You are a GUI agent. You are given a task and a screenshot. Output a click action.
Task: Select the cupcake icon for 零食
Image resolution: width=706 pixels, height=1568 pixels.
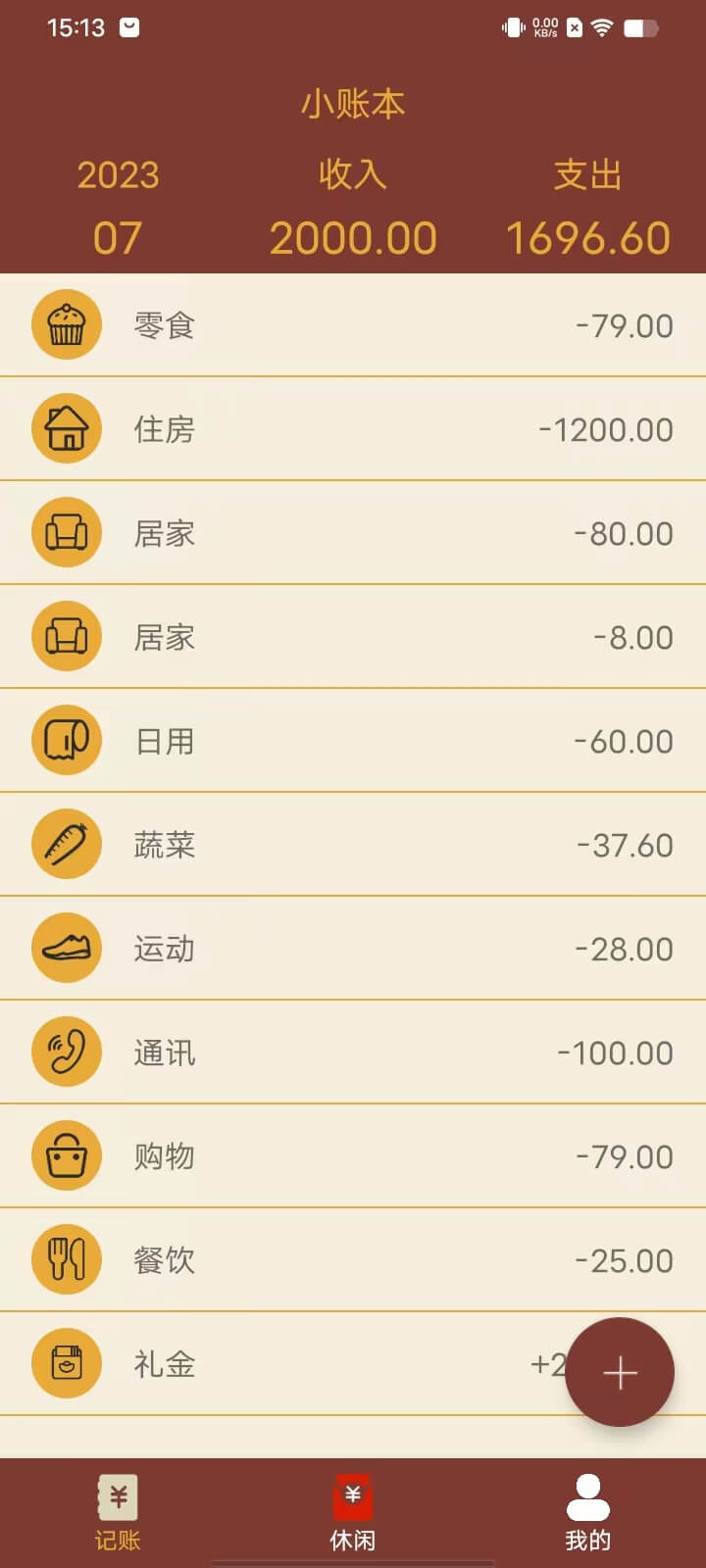click(66, 324)
